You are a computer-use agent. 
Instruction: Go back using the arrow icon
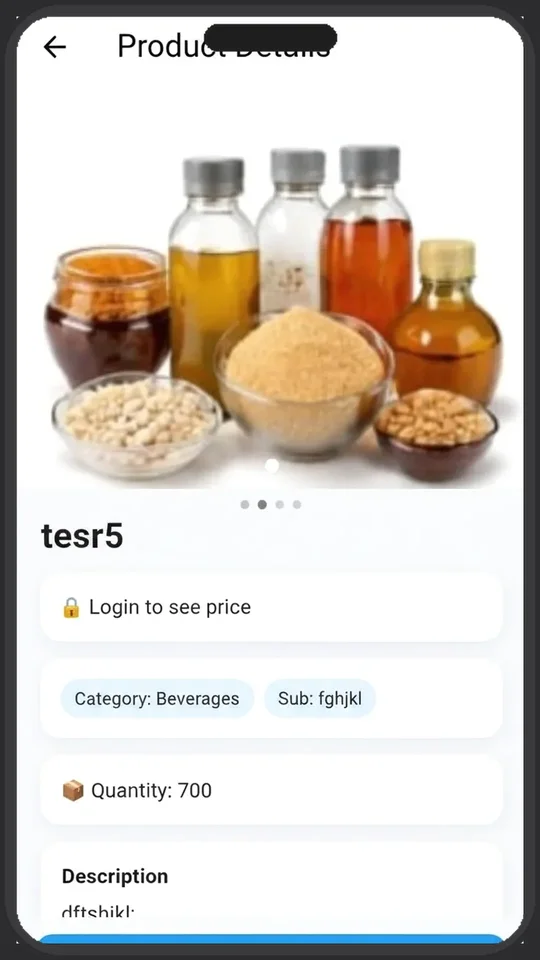(x=54, y=47)
